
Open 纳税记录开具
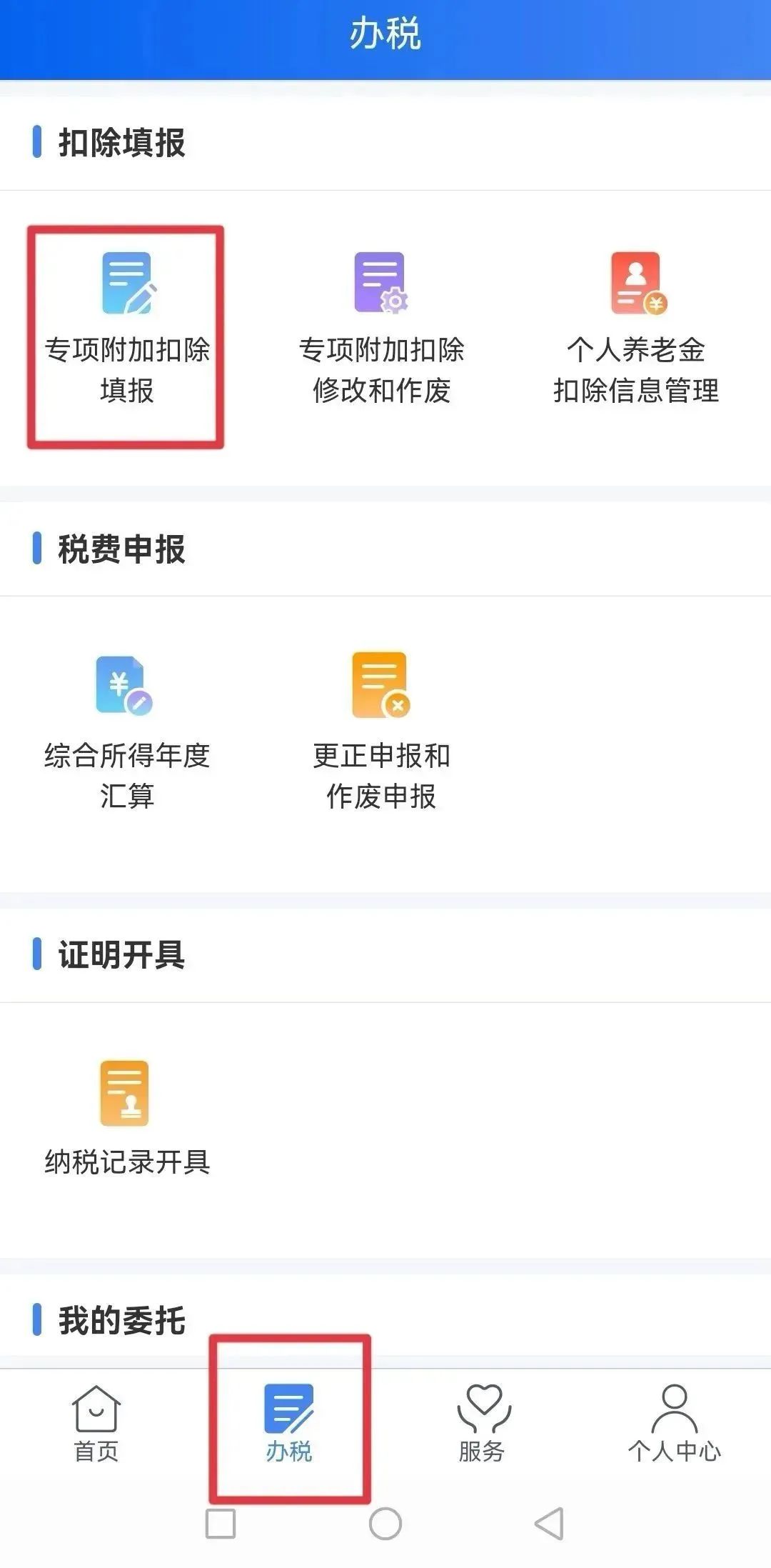127,1118
